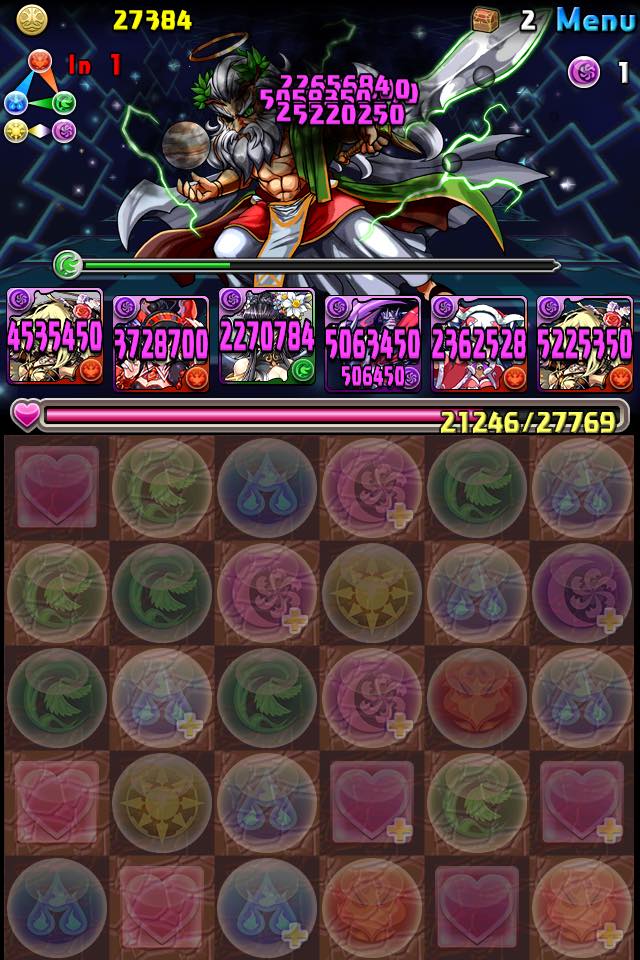Screen dimensions: 640x960
Task: Tap the team monster showing 4535450
Action: [55, 338]
